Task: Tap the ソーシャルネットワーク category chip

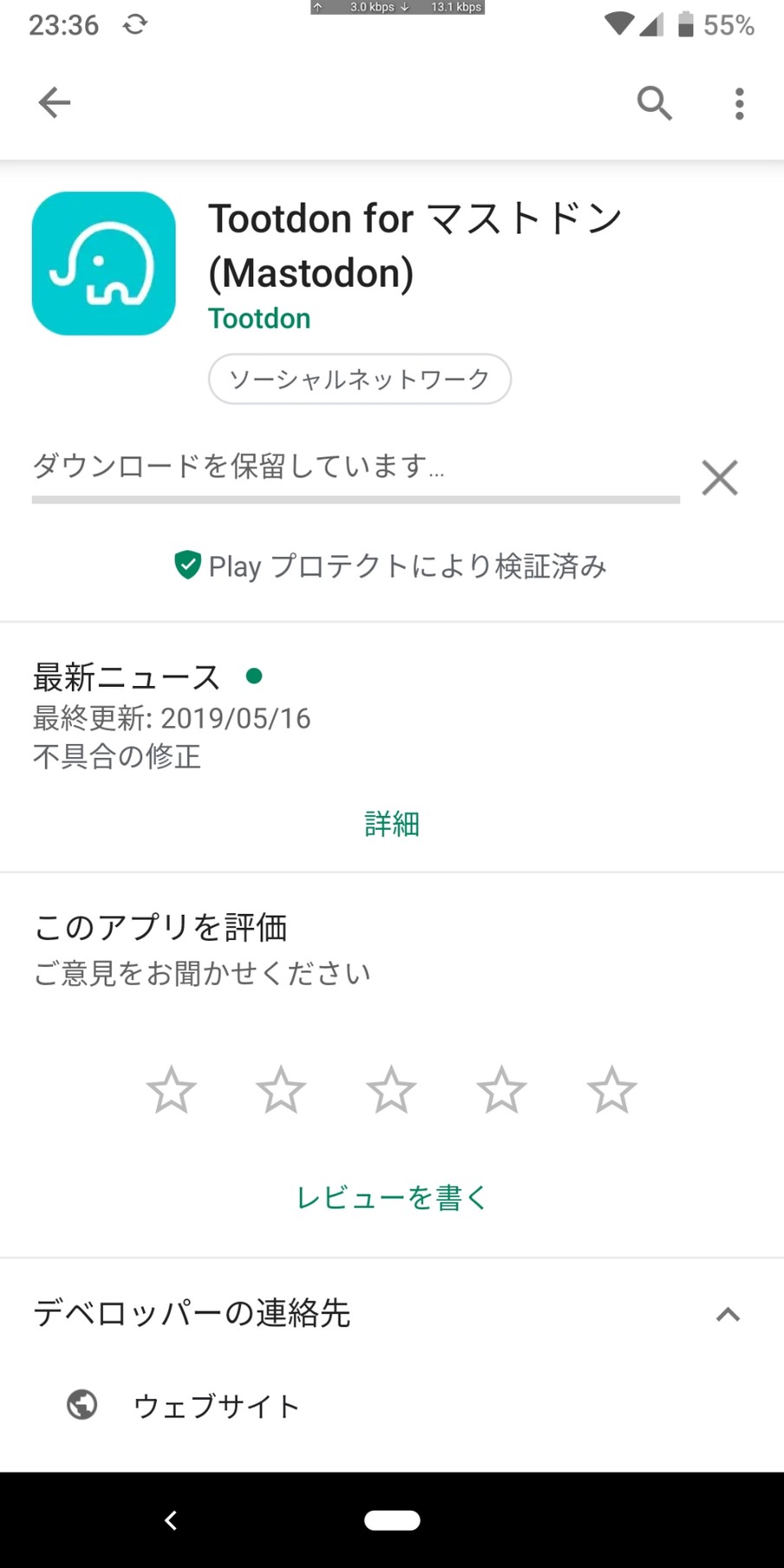Action: point(360,379)
